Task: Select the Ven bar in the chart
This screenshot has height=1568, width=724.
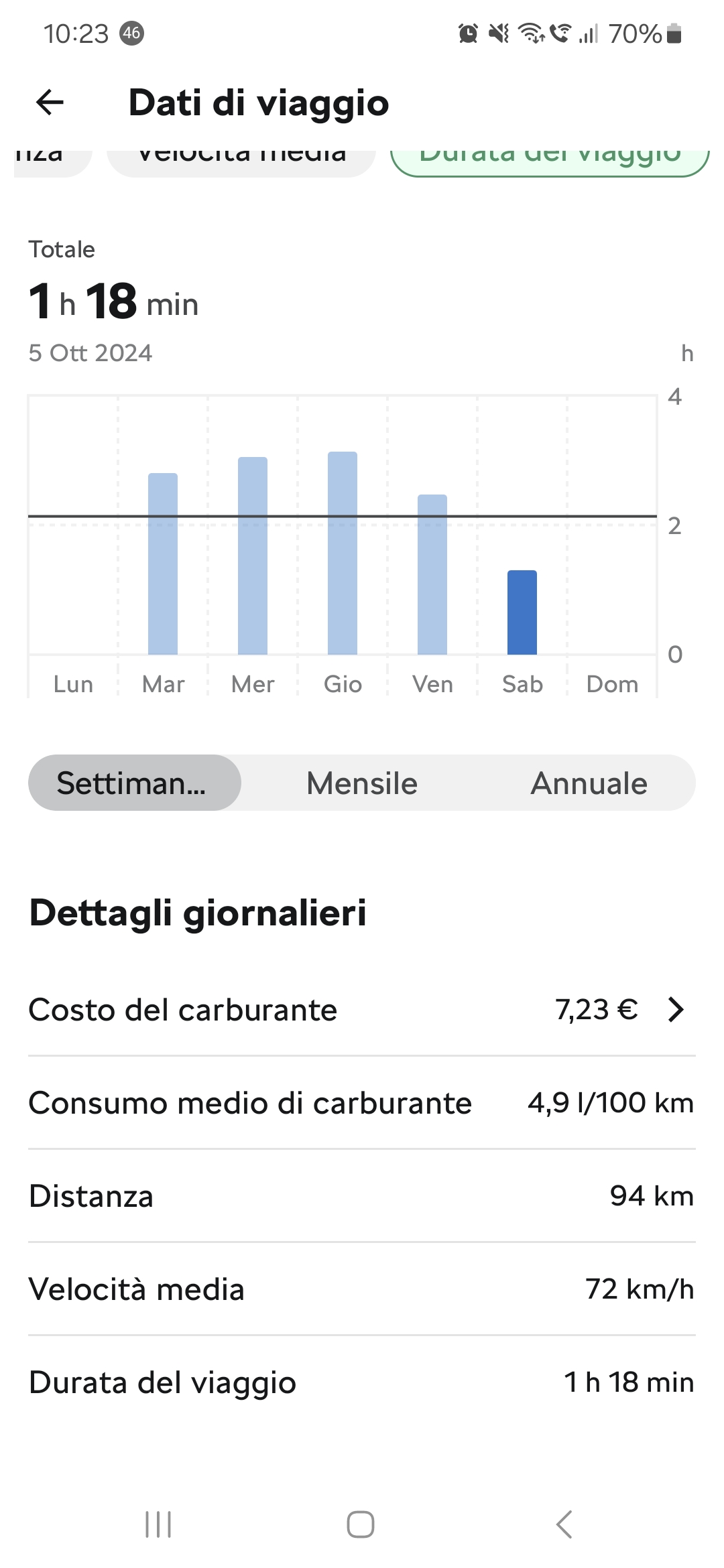Action: pos(432,574)
